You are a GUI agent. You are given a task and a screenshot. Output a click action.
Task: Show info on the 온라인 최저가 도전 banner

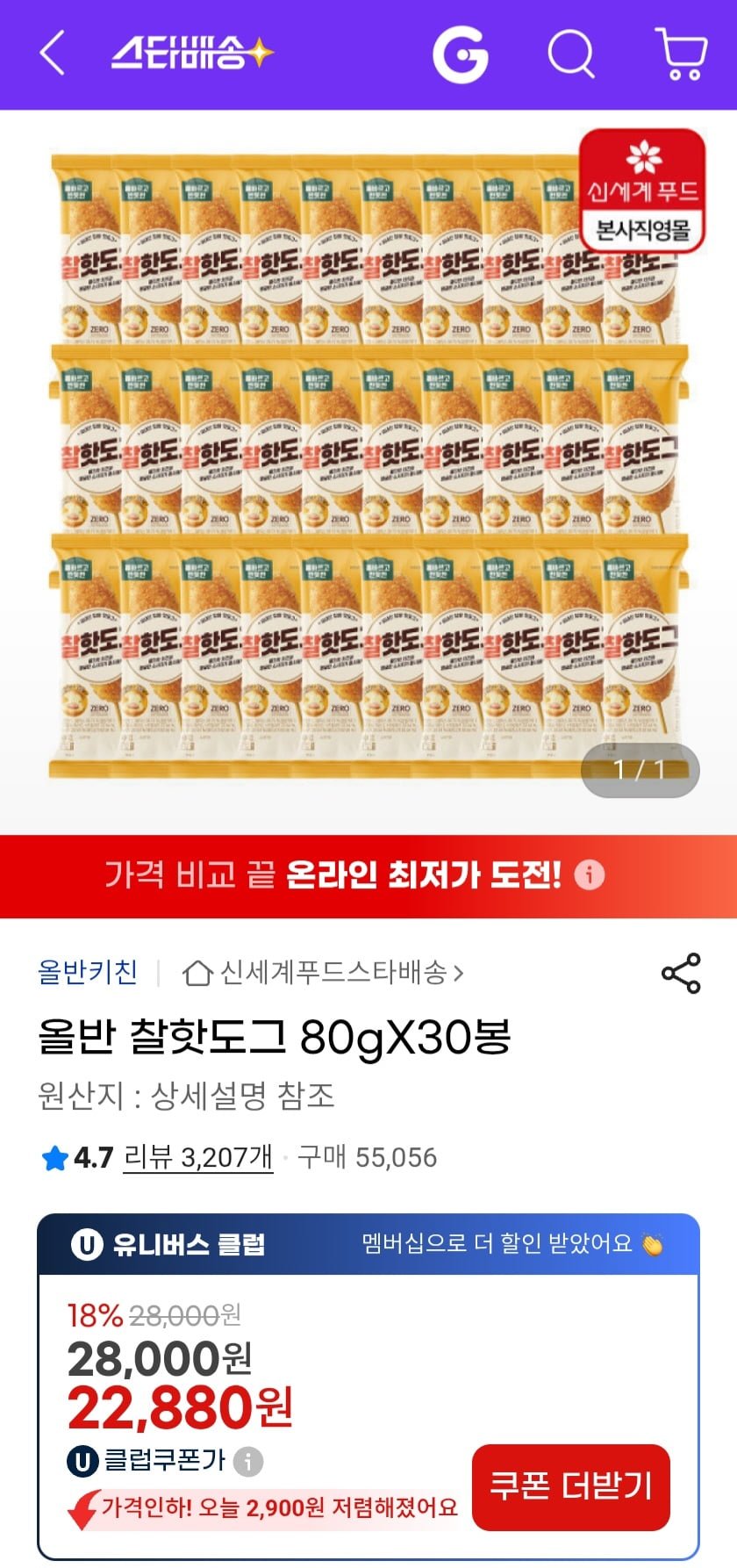590,875
